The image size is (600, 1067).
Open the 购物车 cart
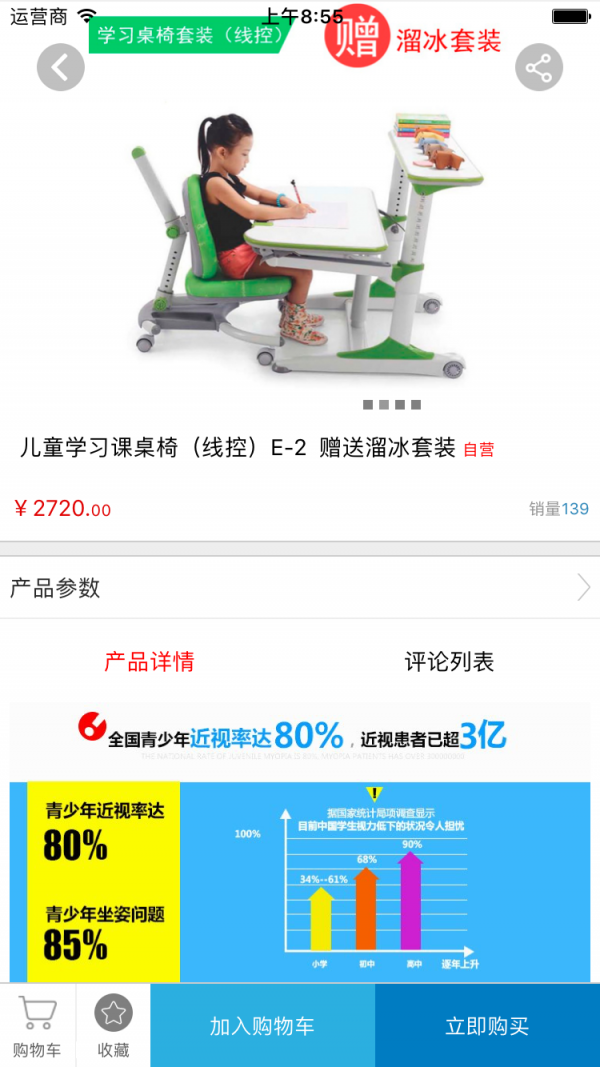tap(37, 1026)
